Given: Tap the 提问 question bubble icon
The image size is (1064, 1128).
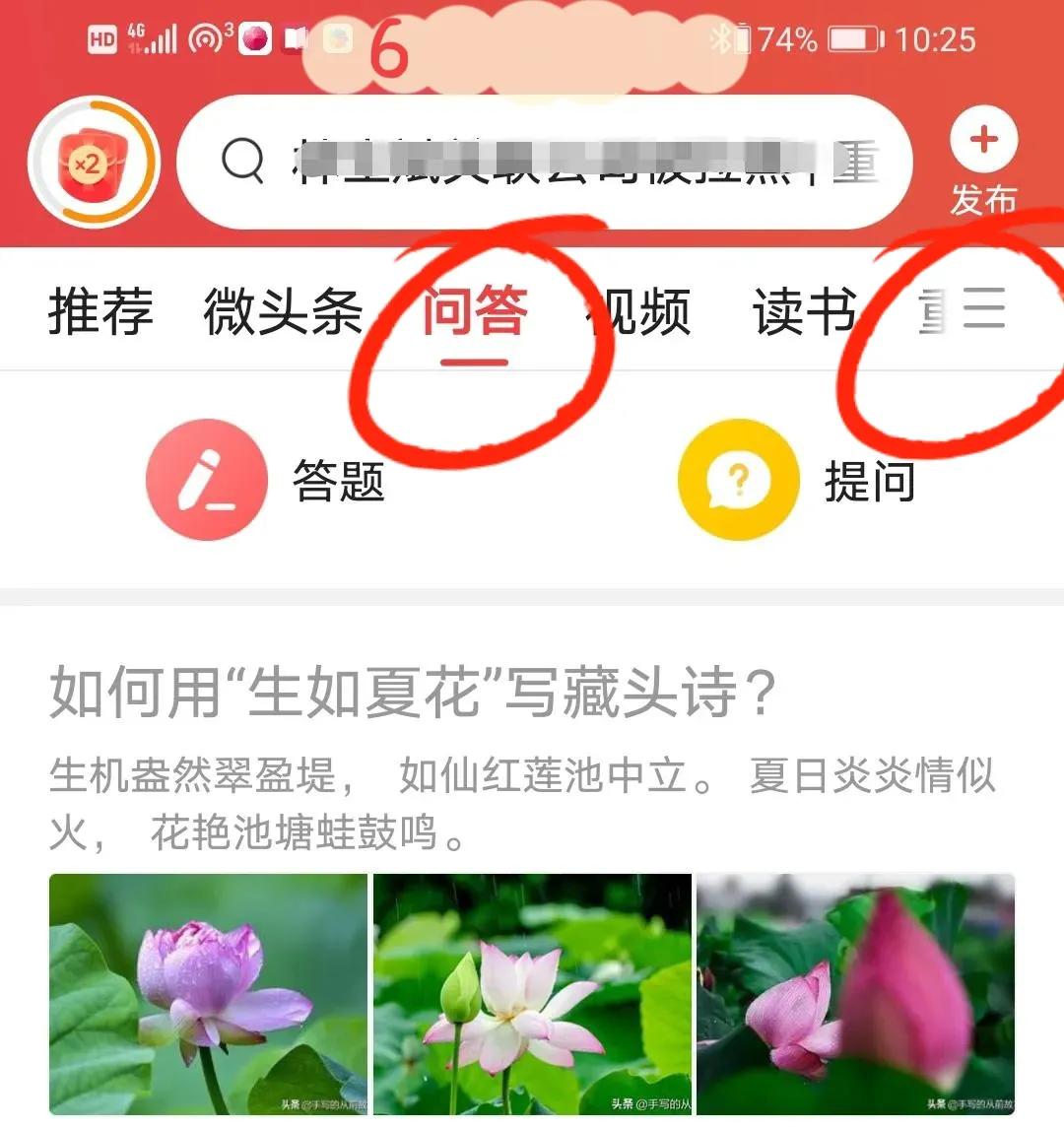Looking at the screenshot, I should click(739, 480).
